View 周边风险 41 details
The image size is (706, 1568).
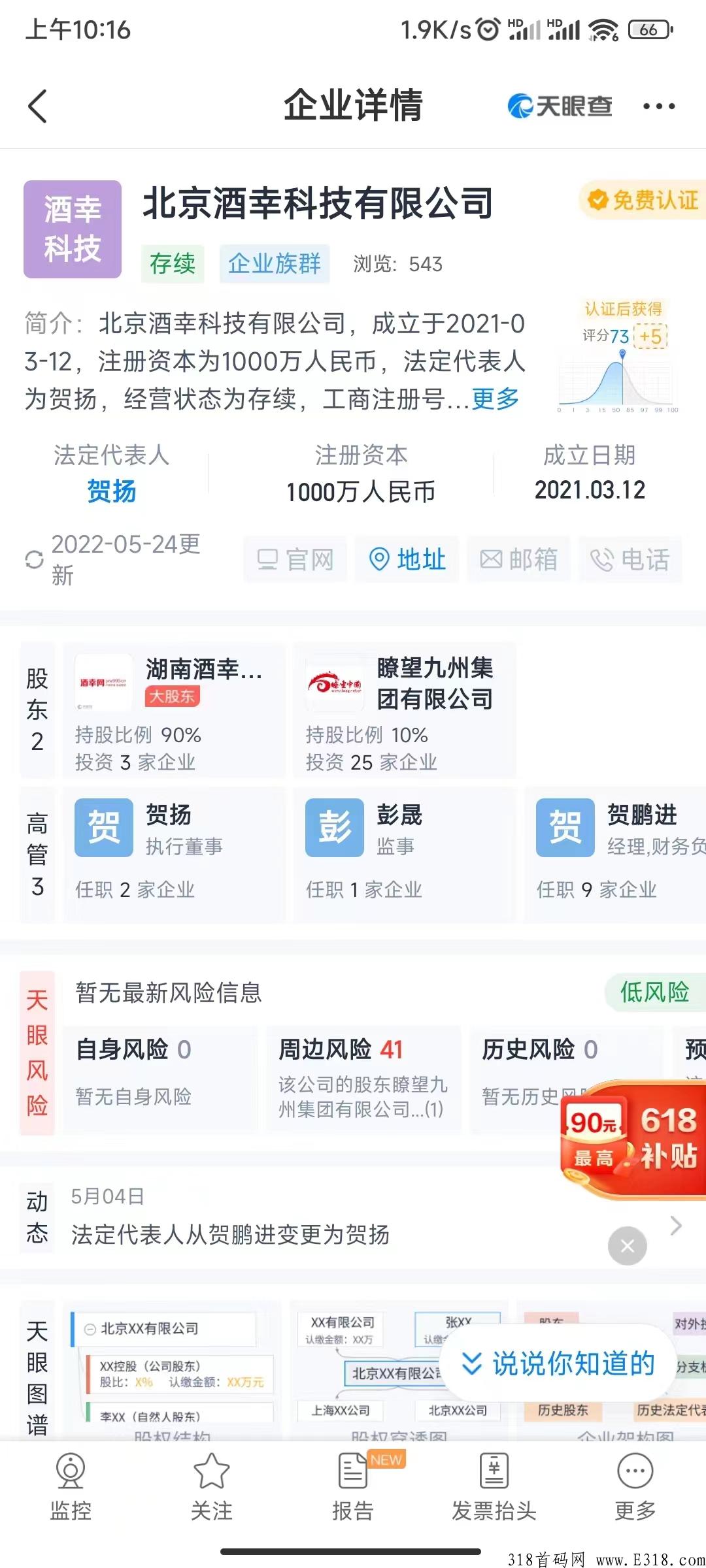pyautogui.click(x=363, y=1078)
